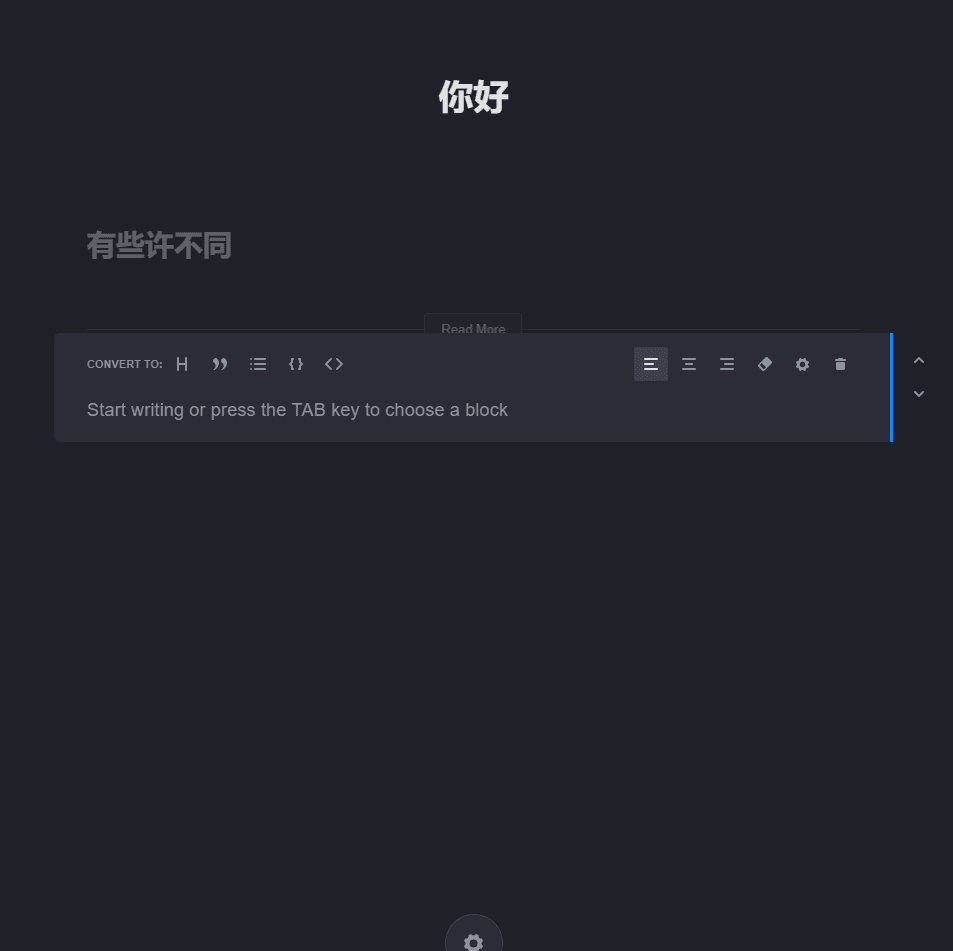Align text left
Screen dimensions: 953x951
pos(651,364)
